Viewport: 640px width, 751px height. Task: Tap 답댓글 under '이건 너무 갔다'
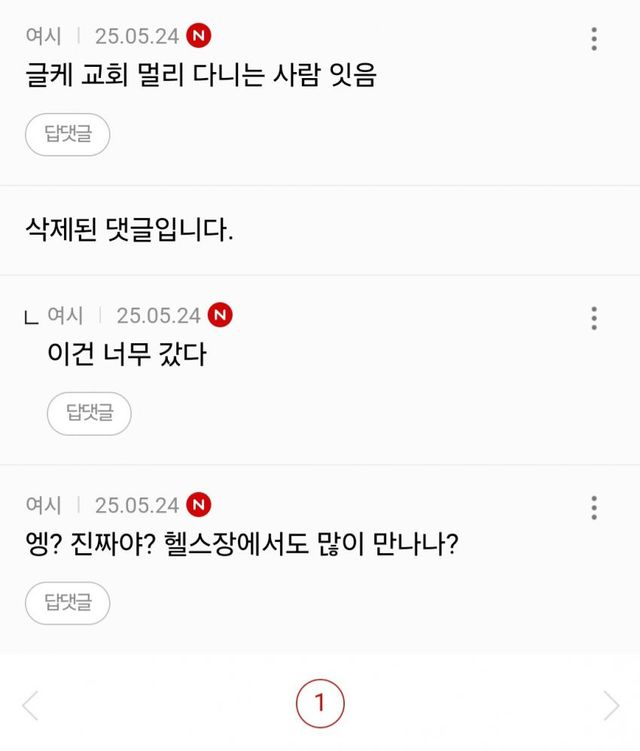point(89,413)
